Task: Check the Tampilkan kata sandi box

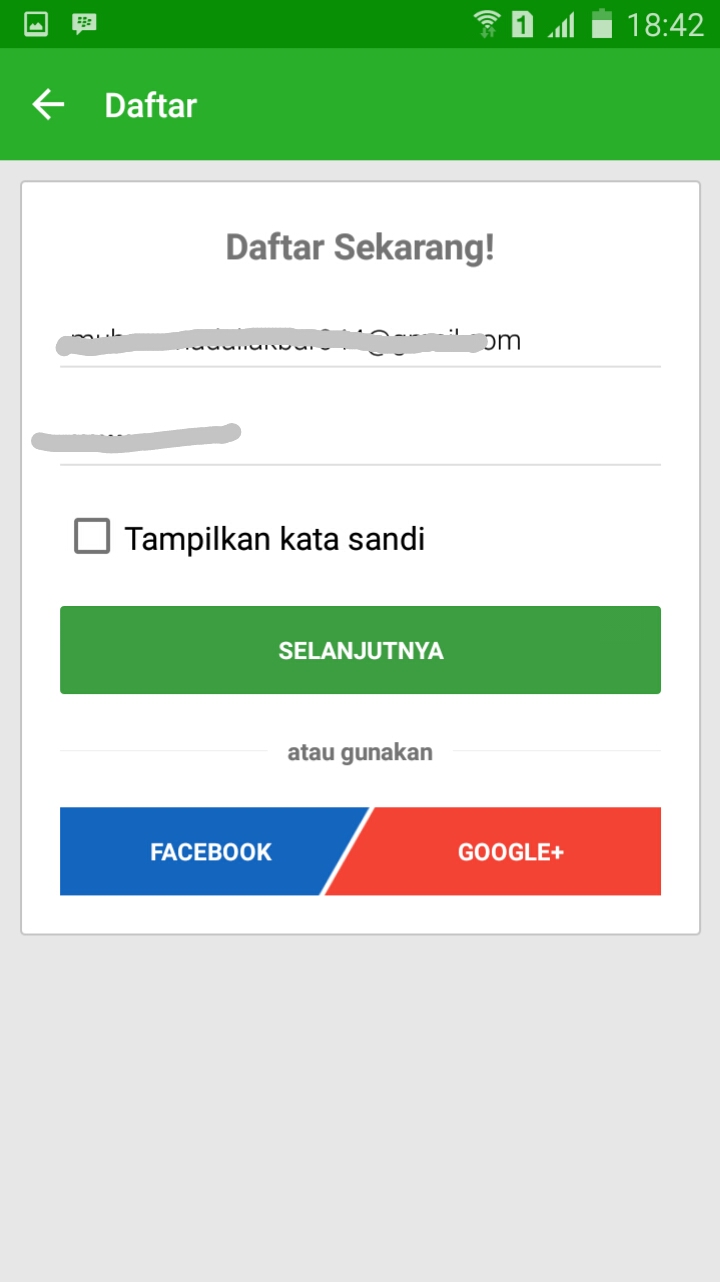Action: [x=92, y=538]
